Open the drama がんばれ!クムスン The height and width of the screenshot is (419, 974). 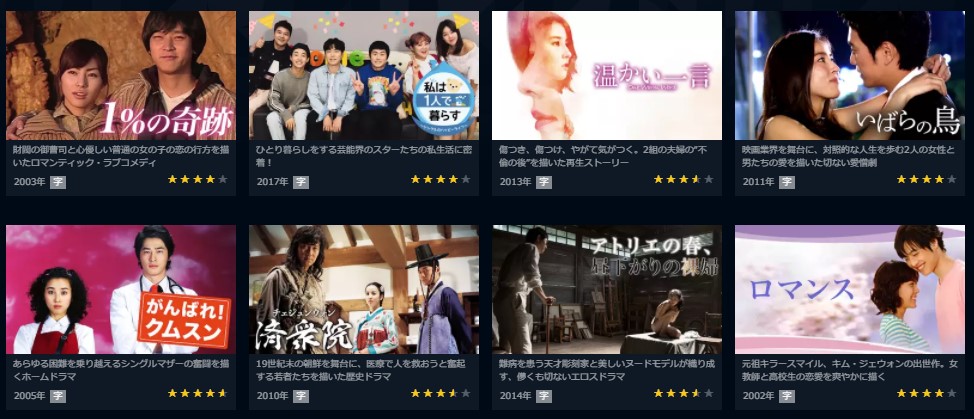click(121, 289)
